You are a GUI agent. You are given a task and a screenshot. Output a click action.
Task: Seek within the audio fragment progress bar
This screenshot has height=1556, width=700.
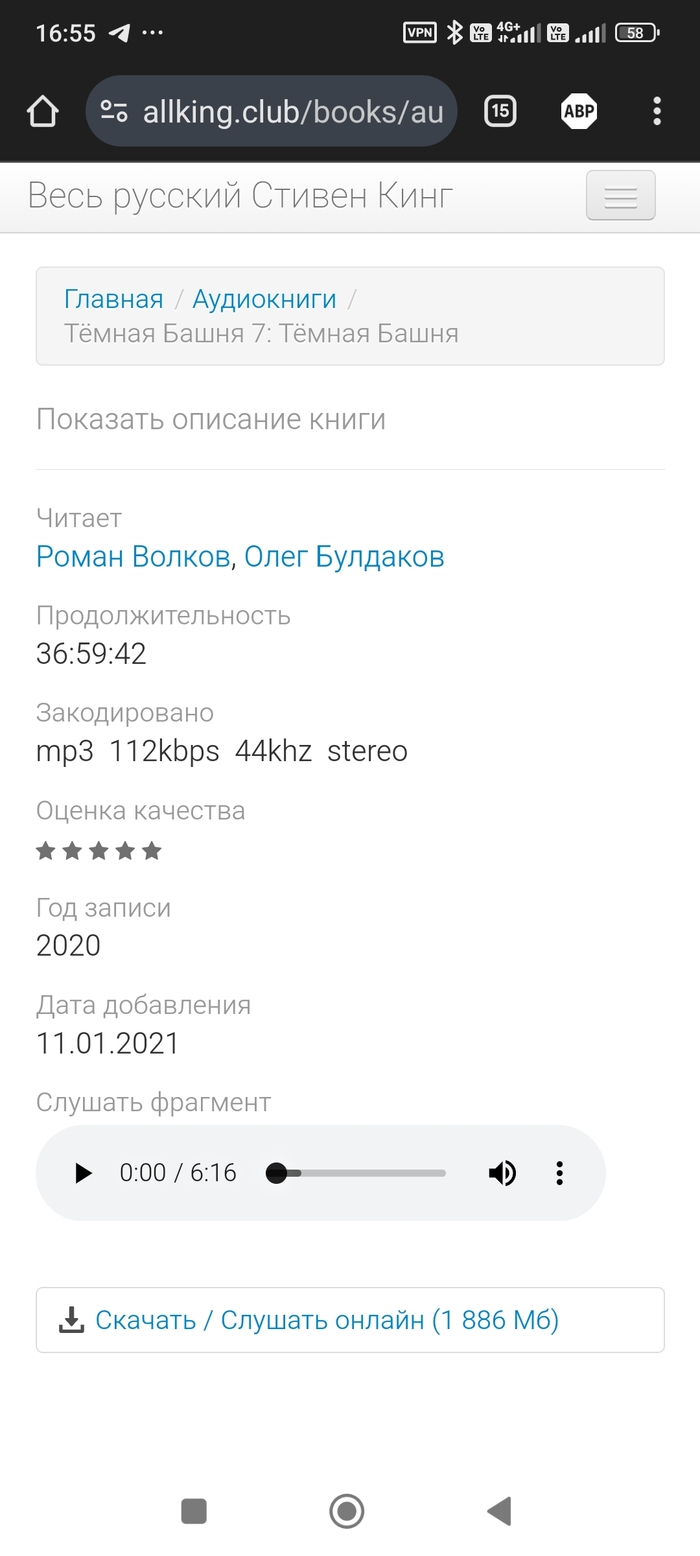click(x=360, y=1173)
